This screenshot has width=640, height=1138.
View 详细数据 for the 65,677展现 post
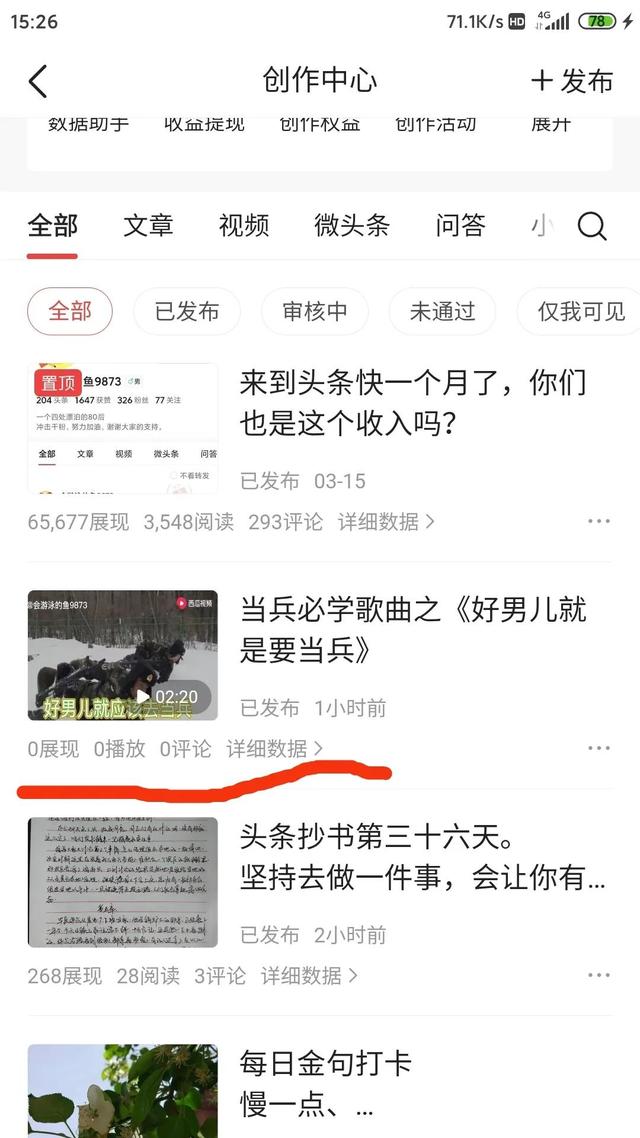[x=386, y=521]
